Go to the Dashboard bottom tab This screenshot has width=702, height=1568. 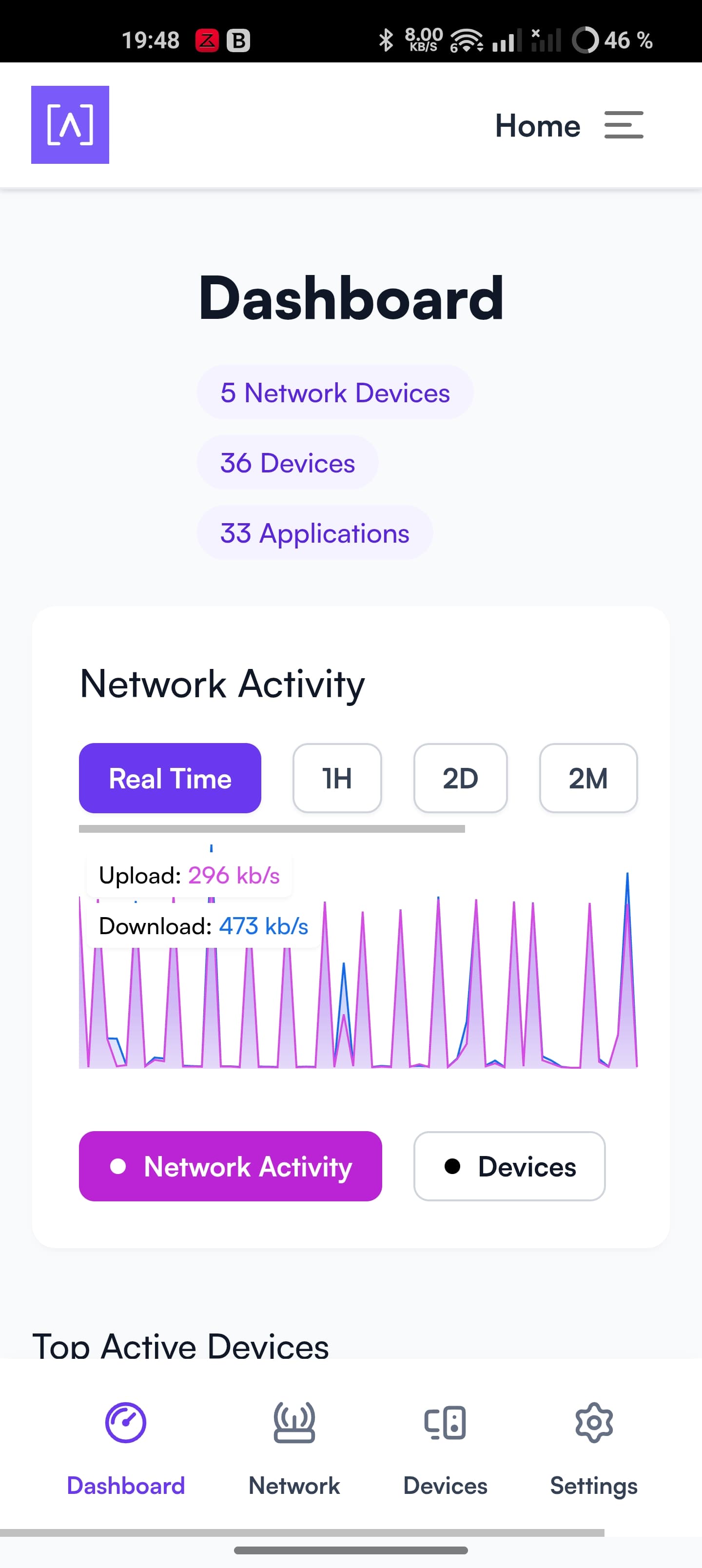pos(126,1450)
